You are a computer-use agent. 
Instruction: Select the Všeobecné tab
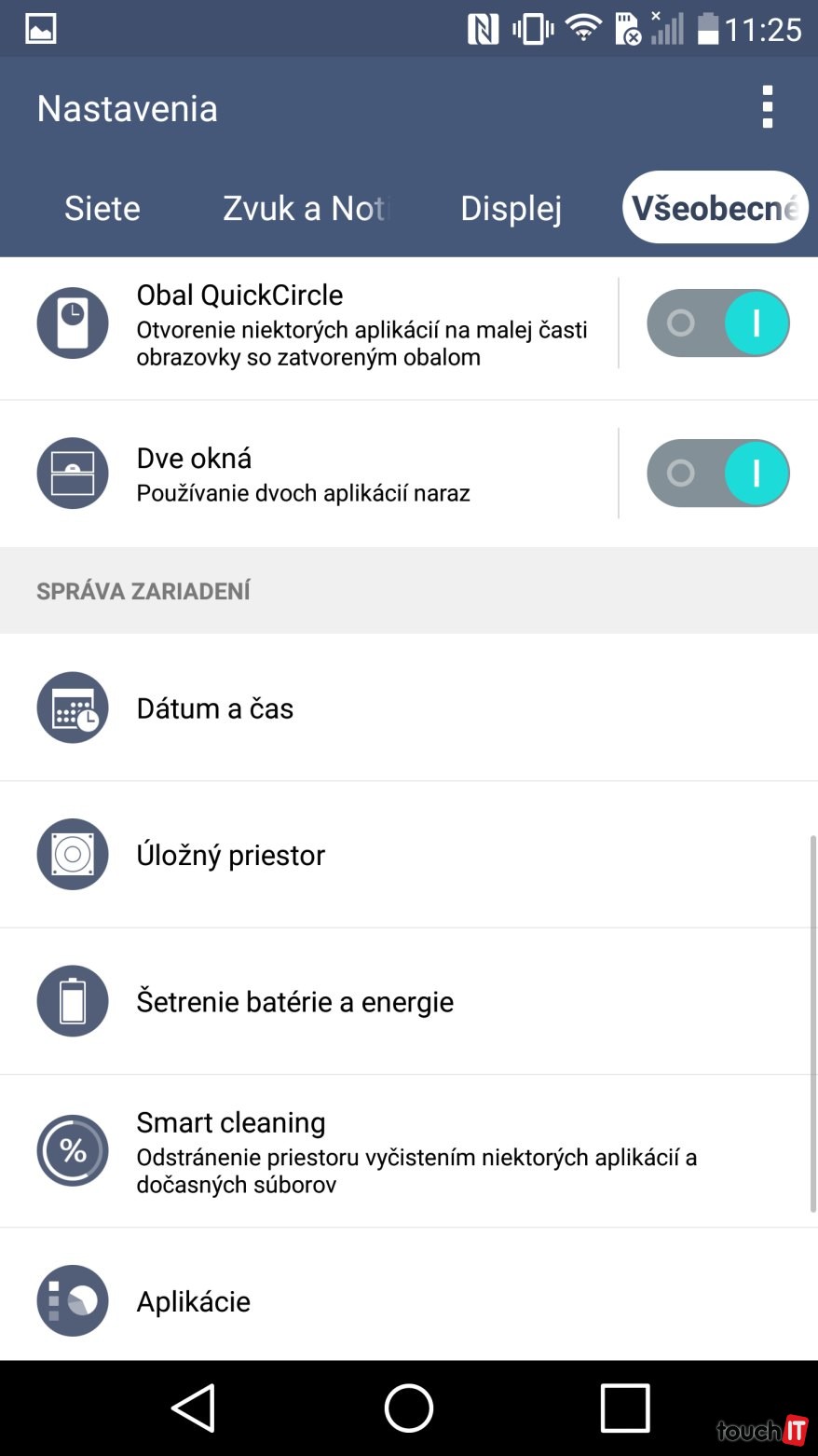point(715,208)
